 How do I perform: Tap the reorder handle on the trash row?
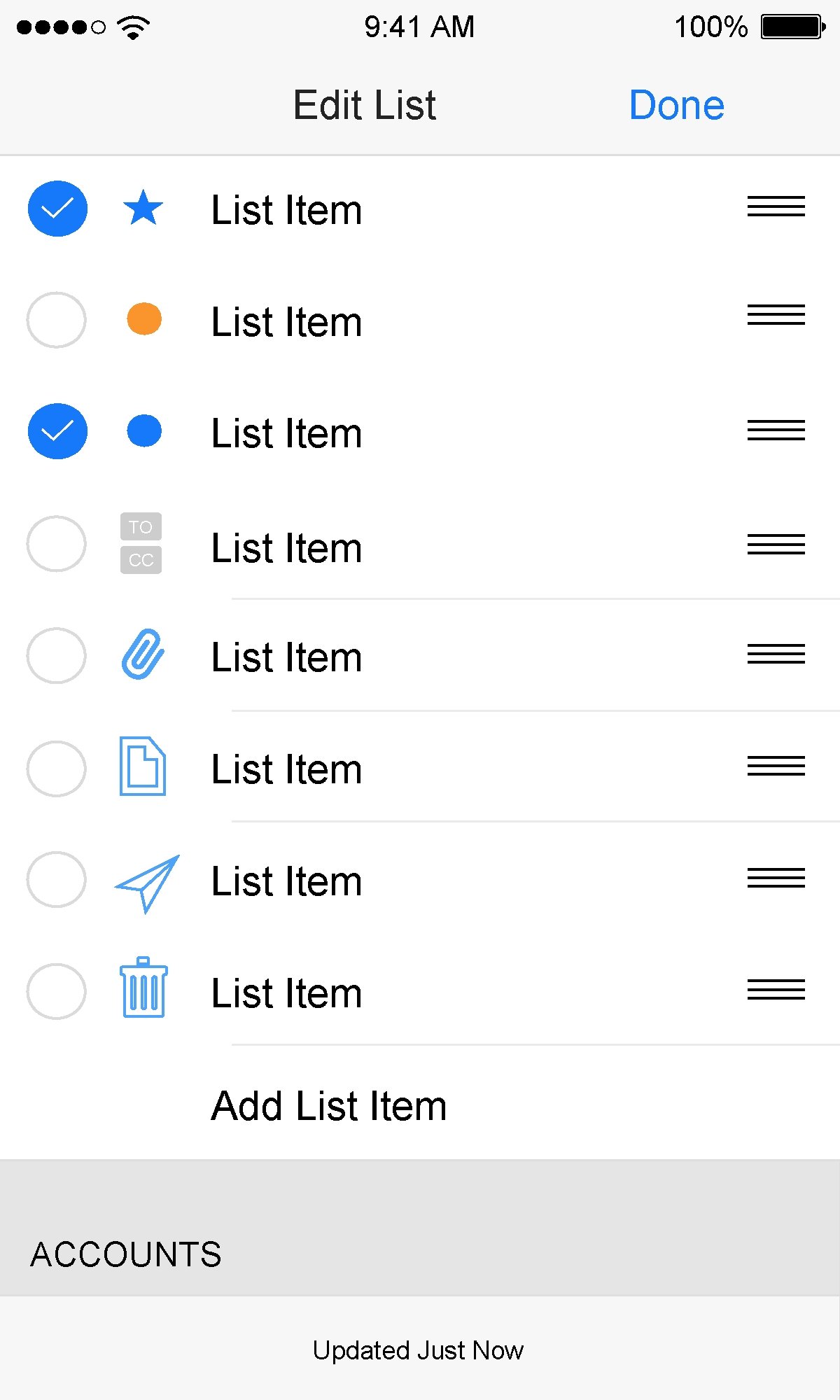[x=776, y=990]
